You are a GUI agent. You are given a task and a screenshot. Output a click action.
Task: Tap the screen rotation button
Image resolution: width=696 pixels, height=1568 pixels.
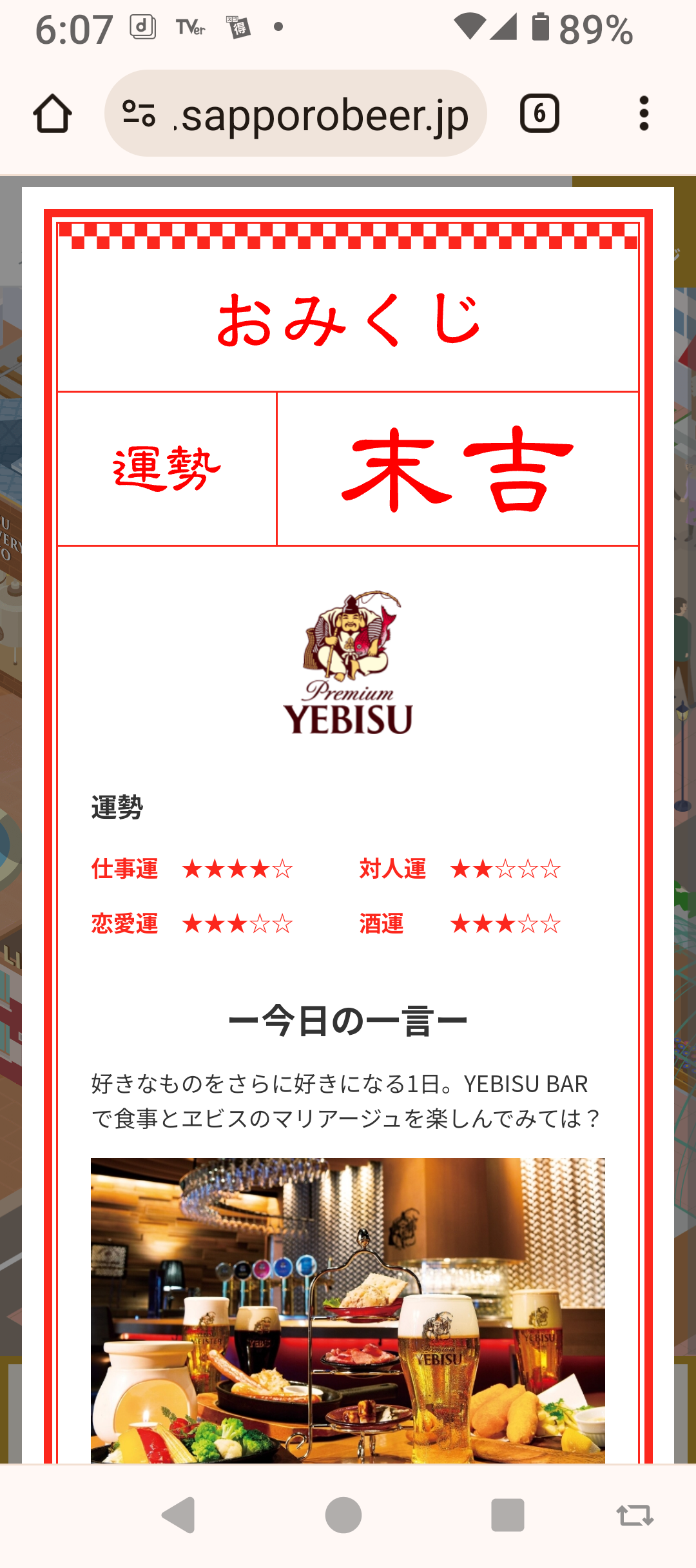point(635,1515)
